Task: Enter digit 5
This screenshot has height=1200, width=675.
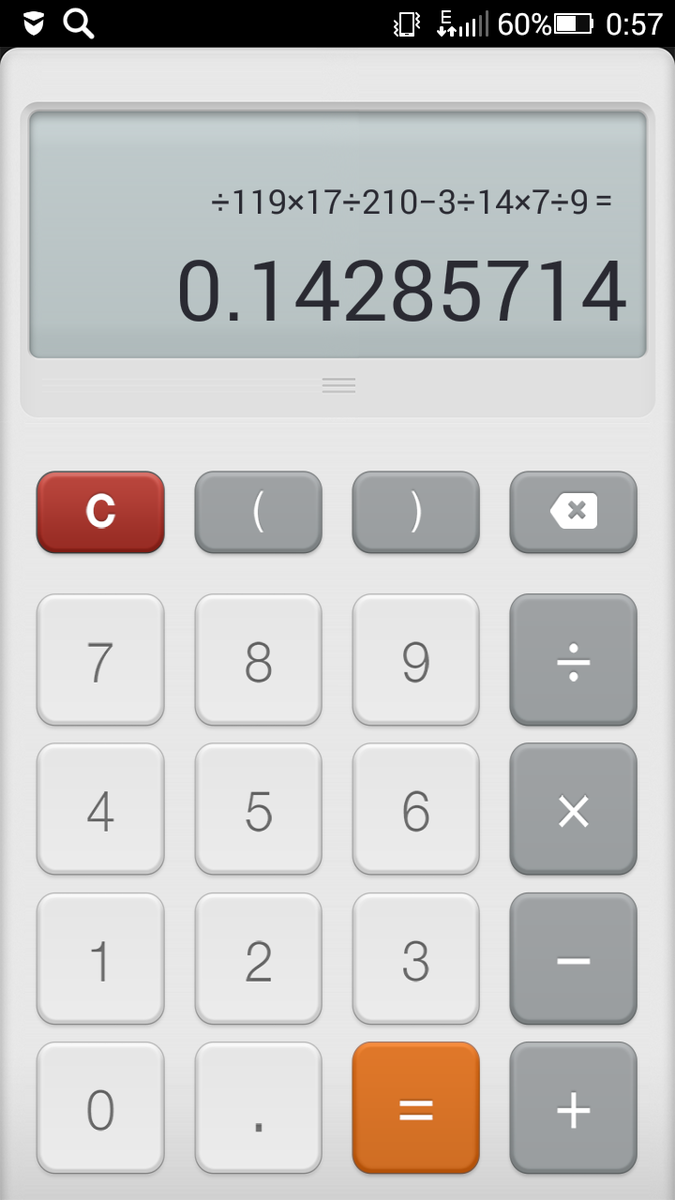Action: (x=258, y=809)
